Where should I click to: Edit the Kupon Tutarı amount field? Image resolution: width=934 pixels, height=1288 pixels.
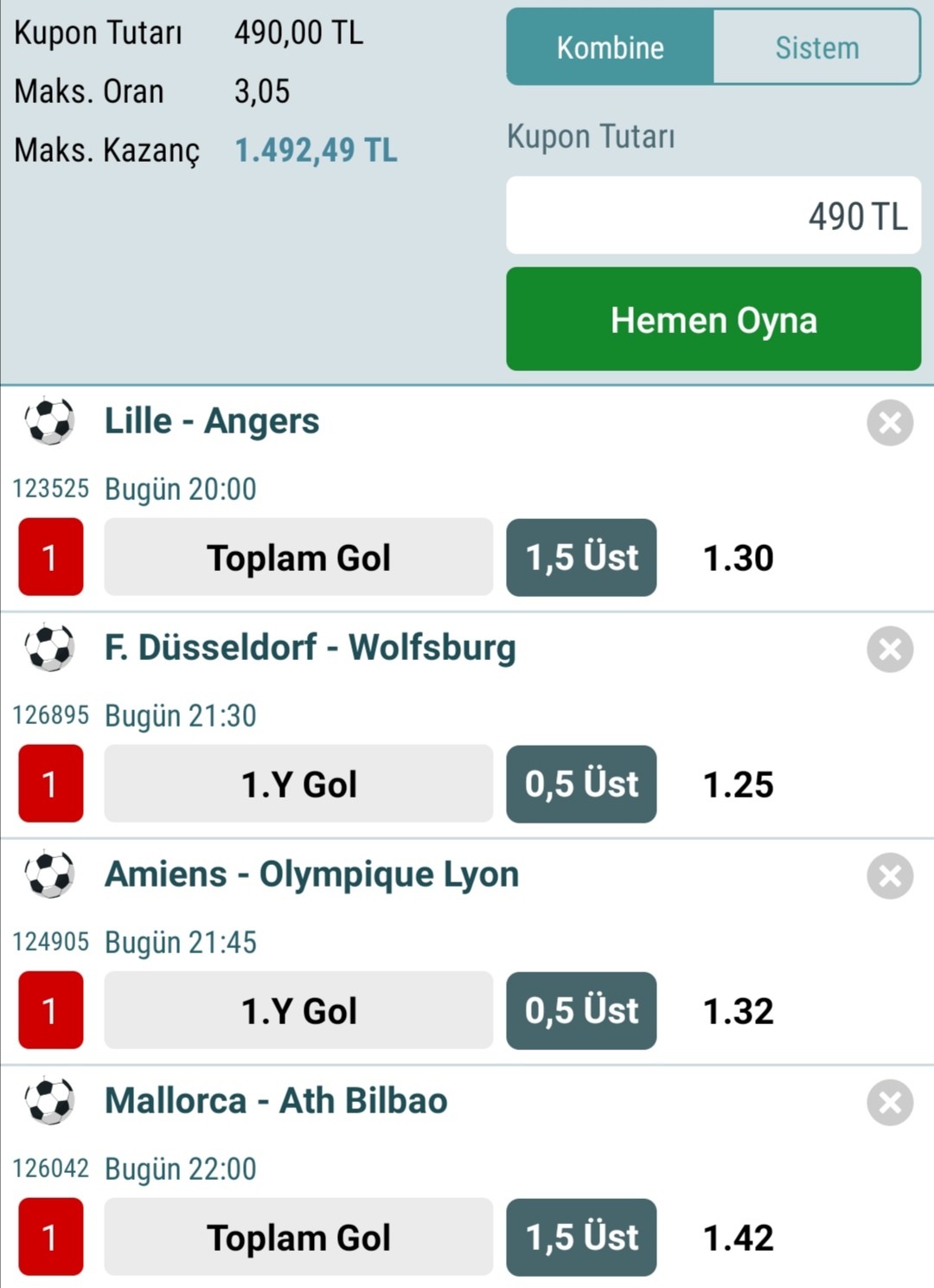pos(713,215)
